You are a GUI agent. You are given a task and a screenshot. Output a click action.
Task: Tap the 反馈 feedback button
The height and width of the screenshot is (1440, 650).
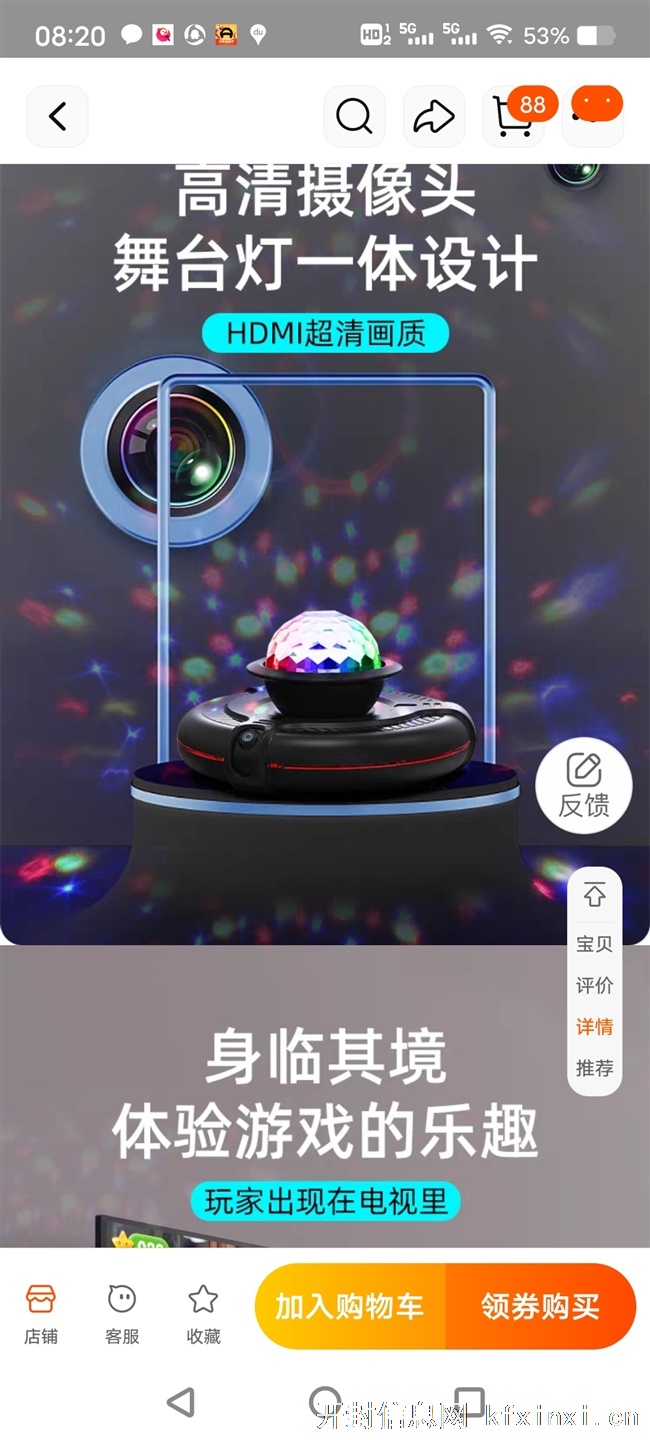coord(584,787)
